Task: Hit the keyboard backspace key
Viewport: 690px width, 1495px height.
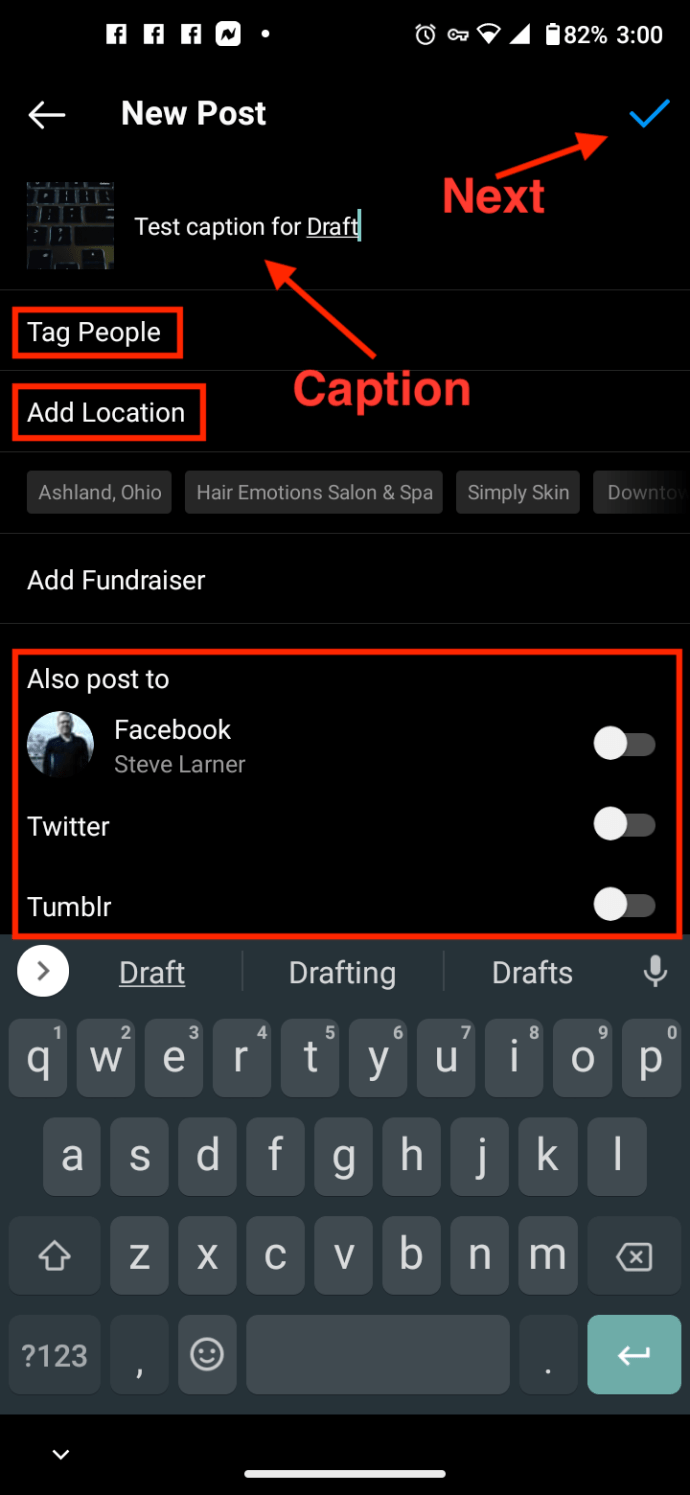Action: click(x=634, y=1256)
